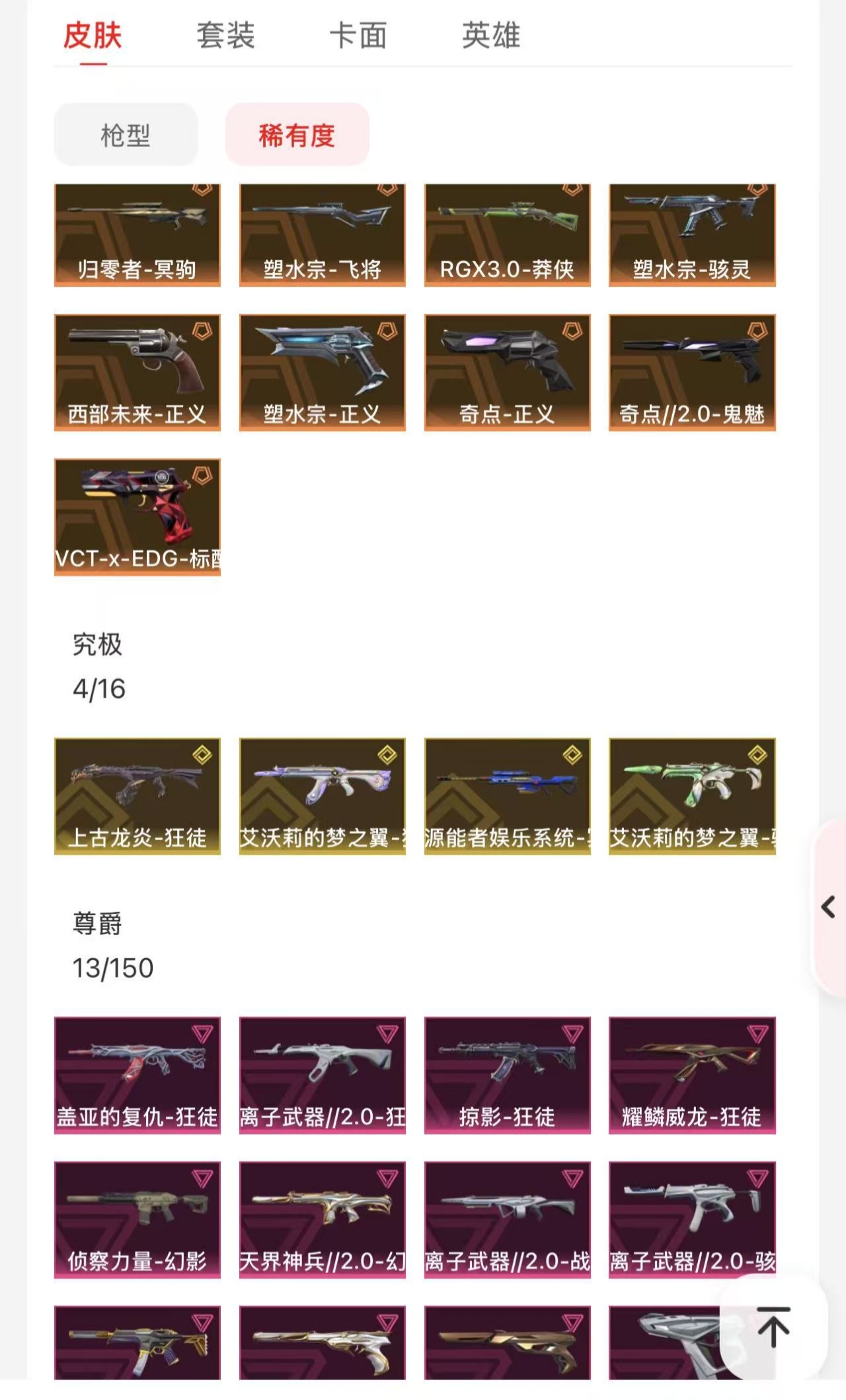The height and width of the screenshot is (1400, 846).
Task: Select the 枪型 filter chip
Action: tap(126, 135)
